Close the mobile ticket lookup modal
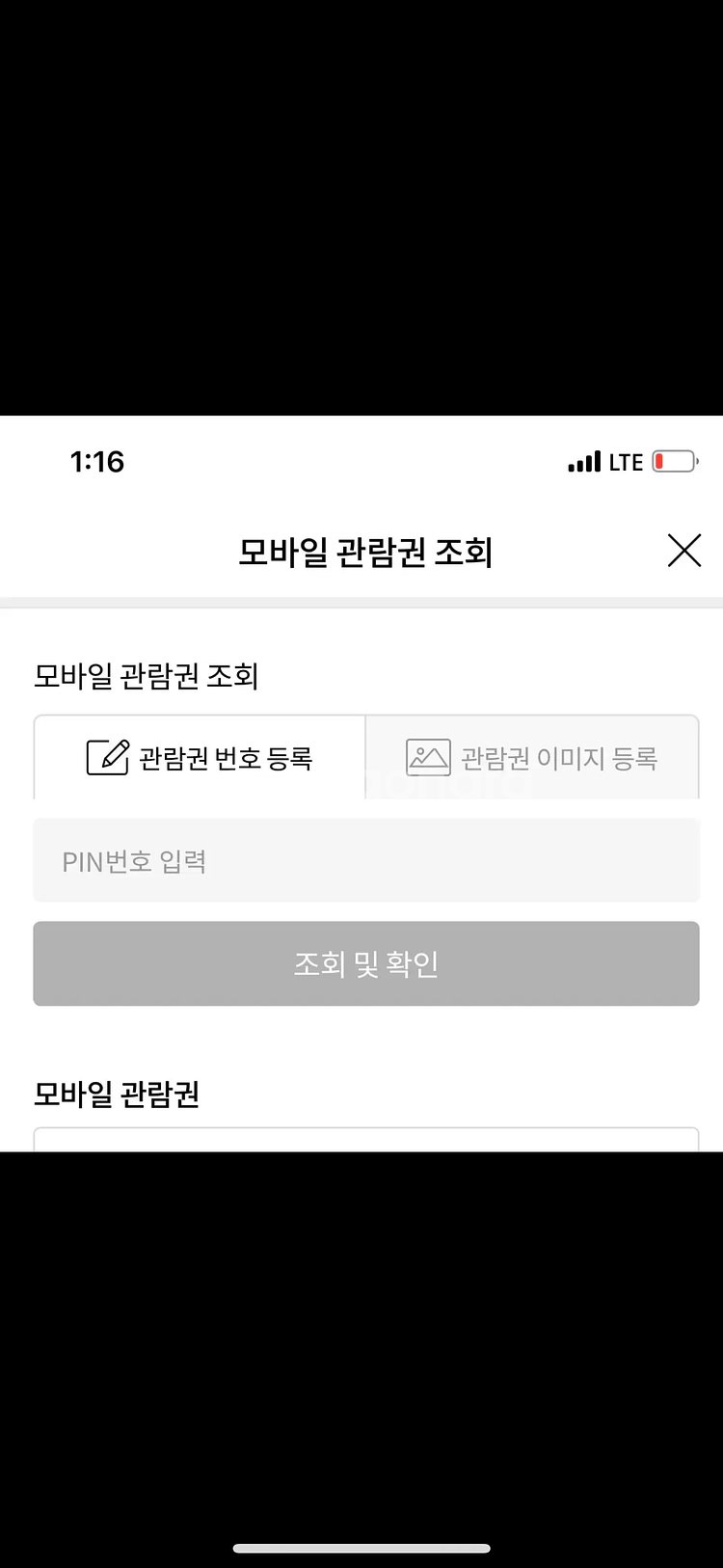 [684, 551]
